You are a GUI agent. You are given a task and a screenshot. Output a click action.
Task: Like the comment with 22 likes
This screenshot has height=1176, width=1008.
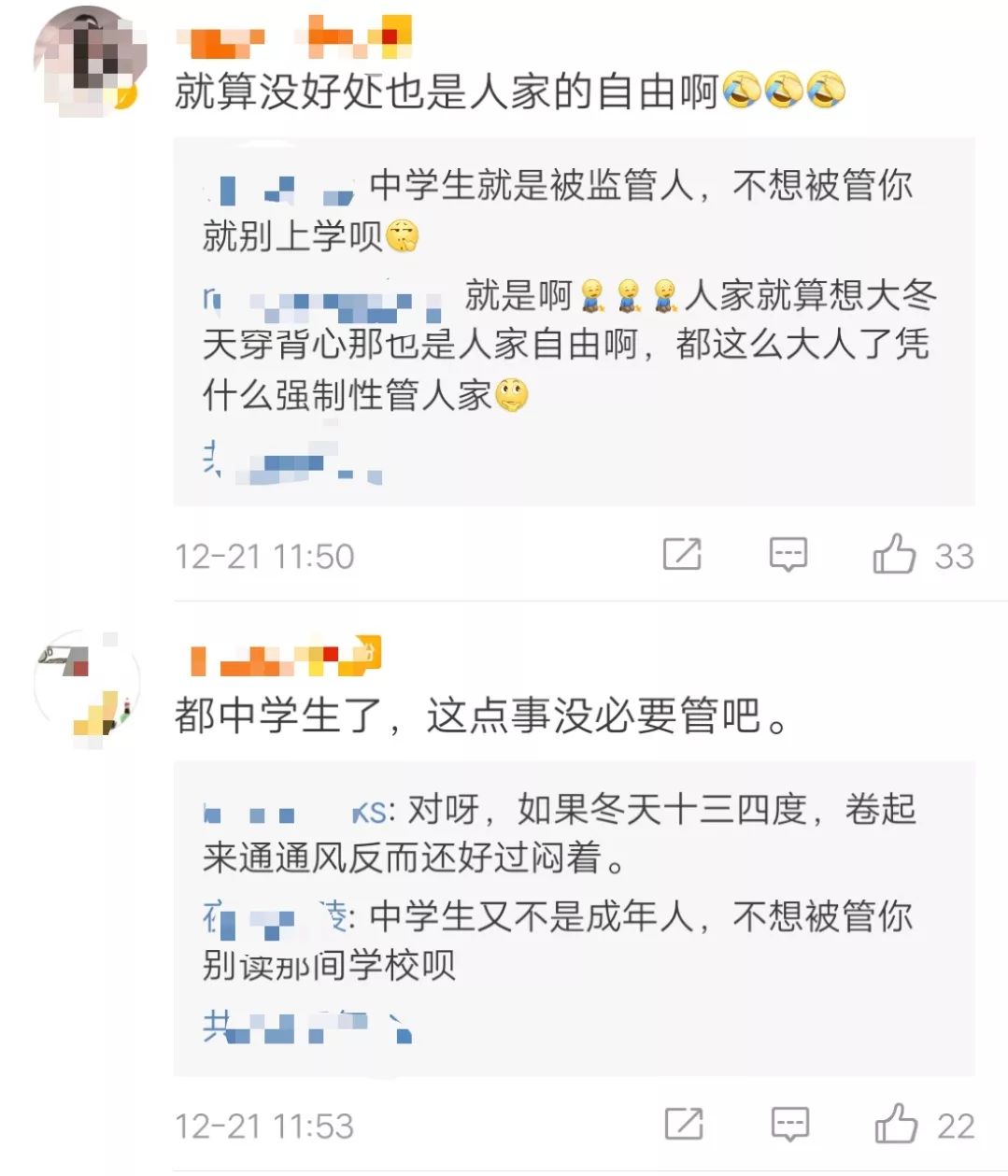896,1124
